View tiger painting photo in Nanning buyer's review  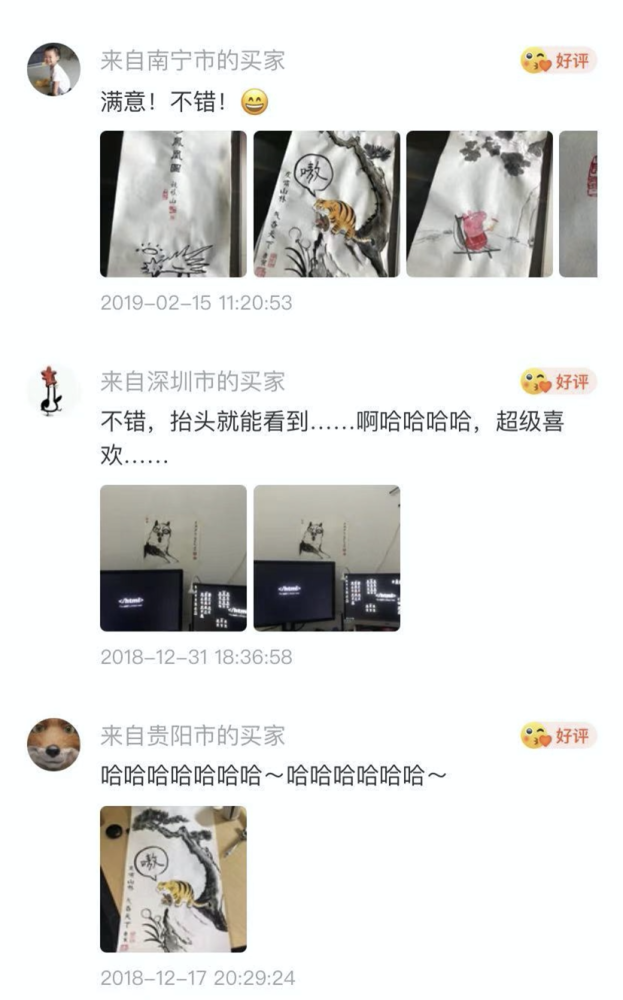pos(326,204)
